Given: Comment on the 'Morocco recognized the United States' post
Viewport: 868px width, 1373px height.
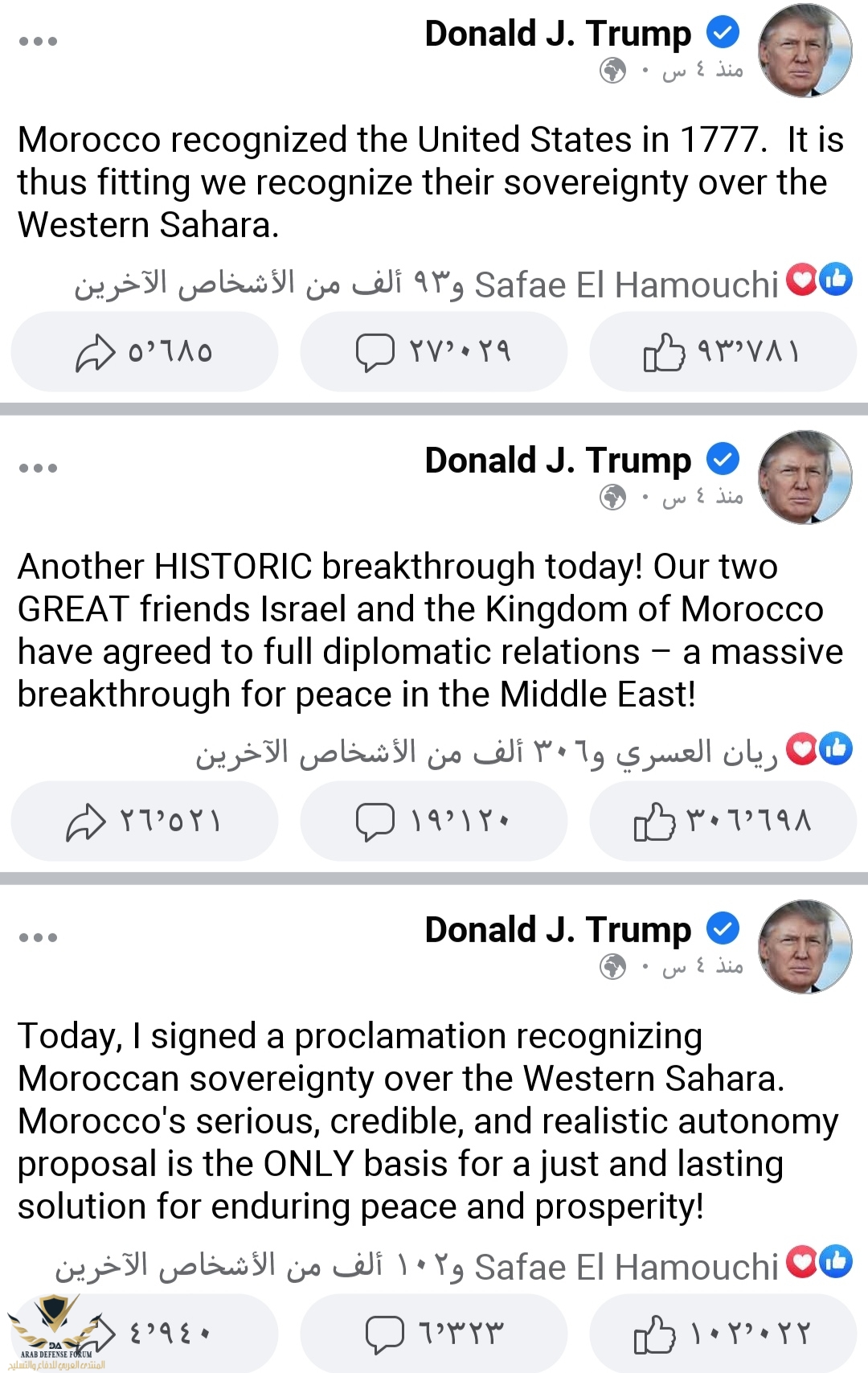Looking at the screenshot, I should [x=433, y=351].
